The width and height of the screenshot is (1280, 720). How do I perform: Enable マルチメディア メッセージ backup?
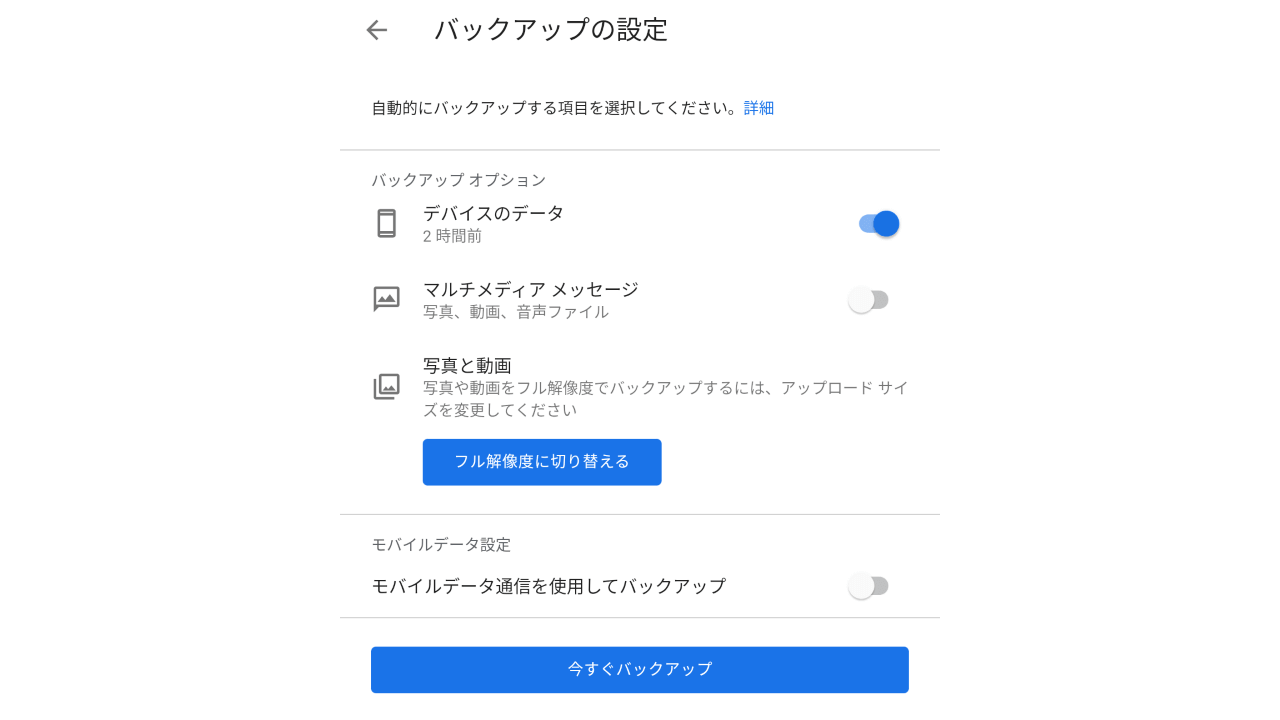pos(868,300)
